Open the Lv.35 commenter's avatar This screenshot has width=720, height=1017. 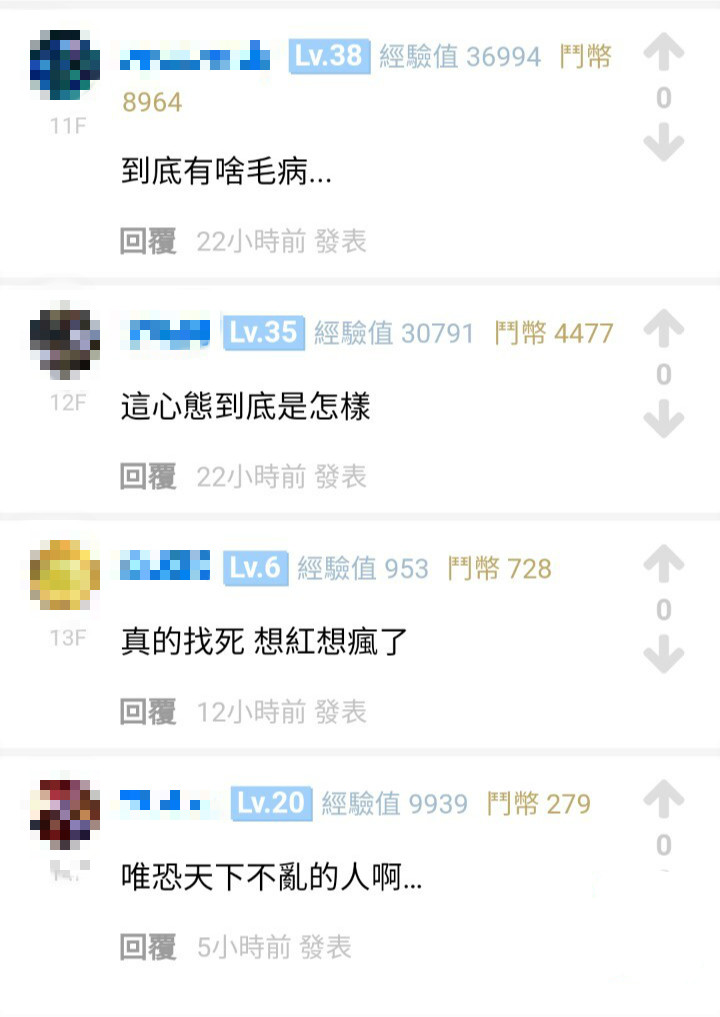tap(65, 341)
